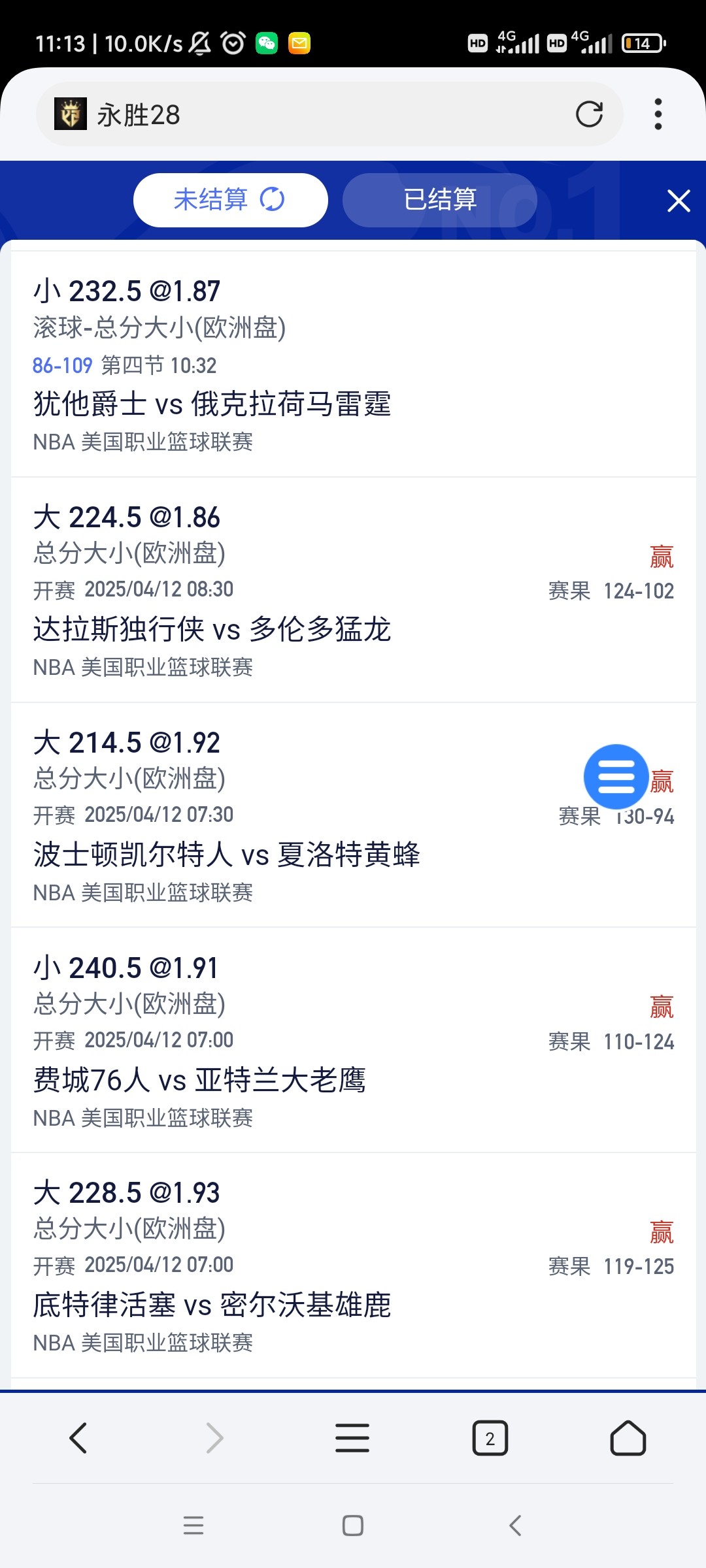This screenshot has width=706, height=1568.
Task: Switch to the 未结算 tab
Action: 230,200
